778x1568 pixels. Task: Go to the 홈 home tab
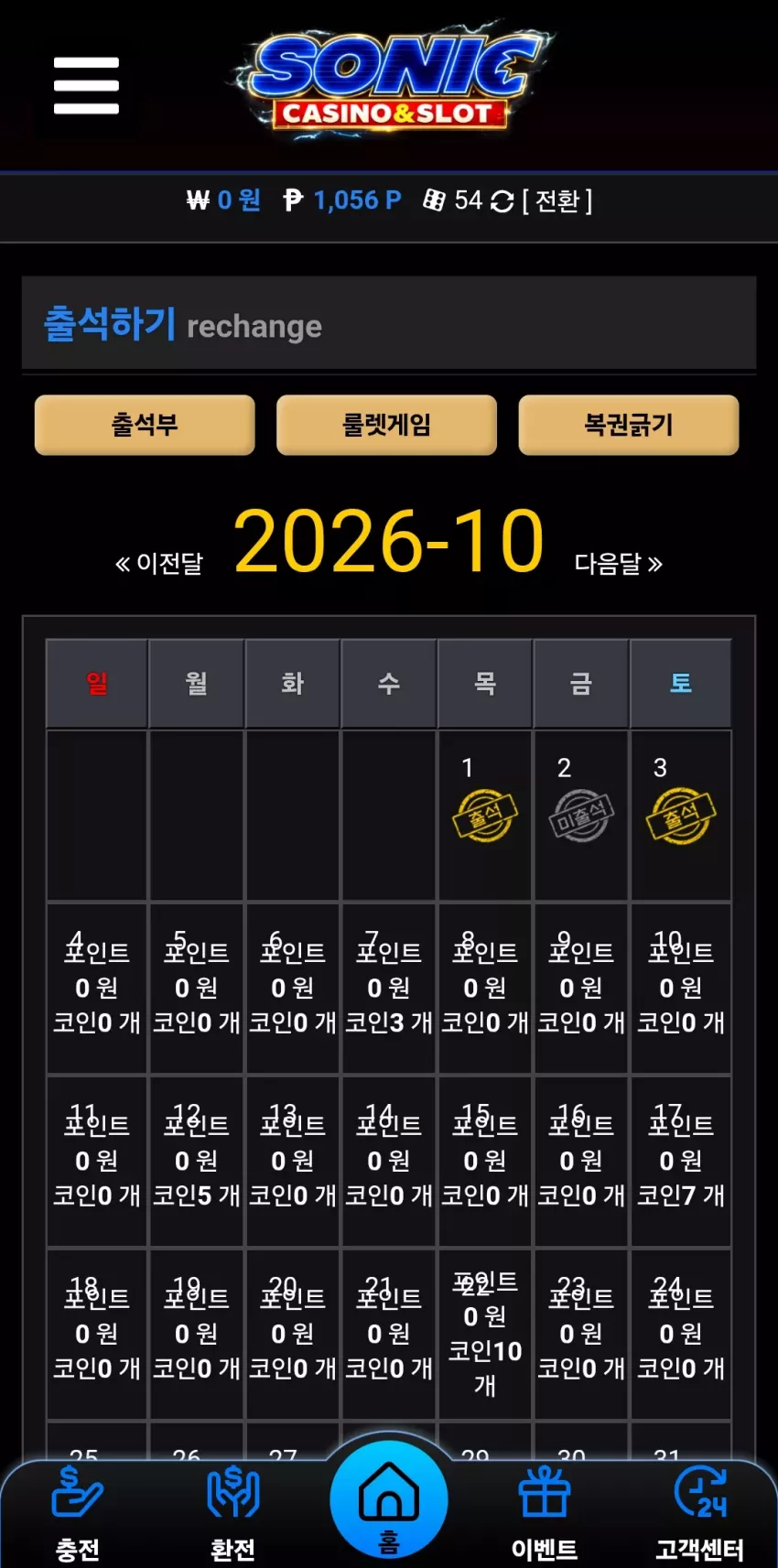(x=389, y=1501)
